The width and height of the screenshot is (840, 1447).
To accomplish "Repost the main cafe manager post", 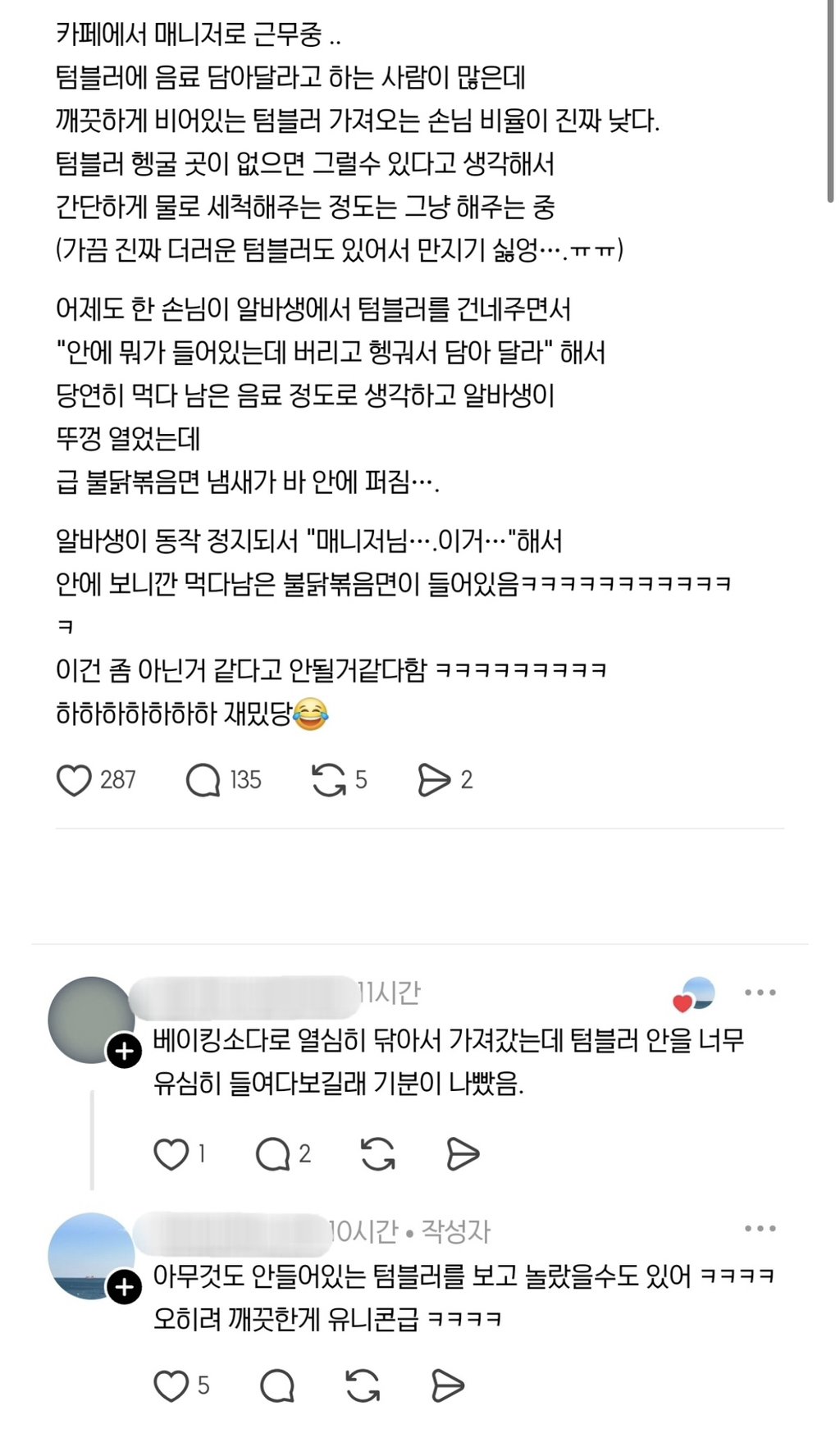I will 329,780.
